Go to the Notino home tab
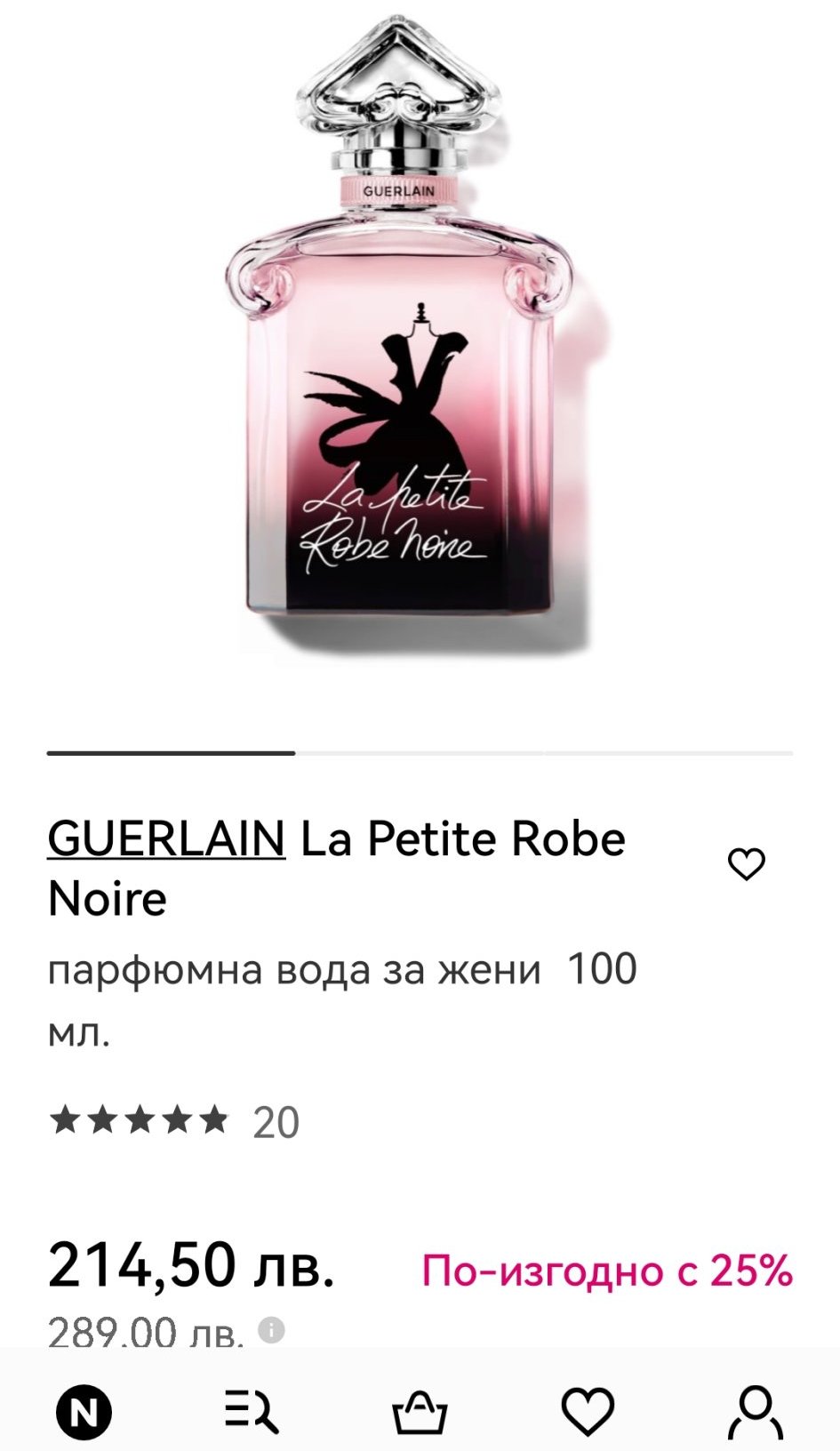 tap(84, 1411)
